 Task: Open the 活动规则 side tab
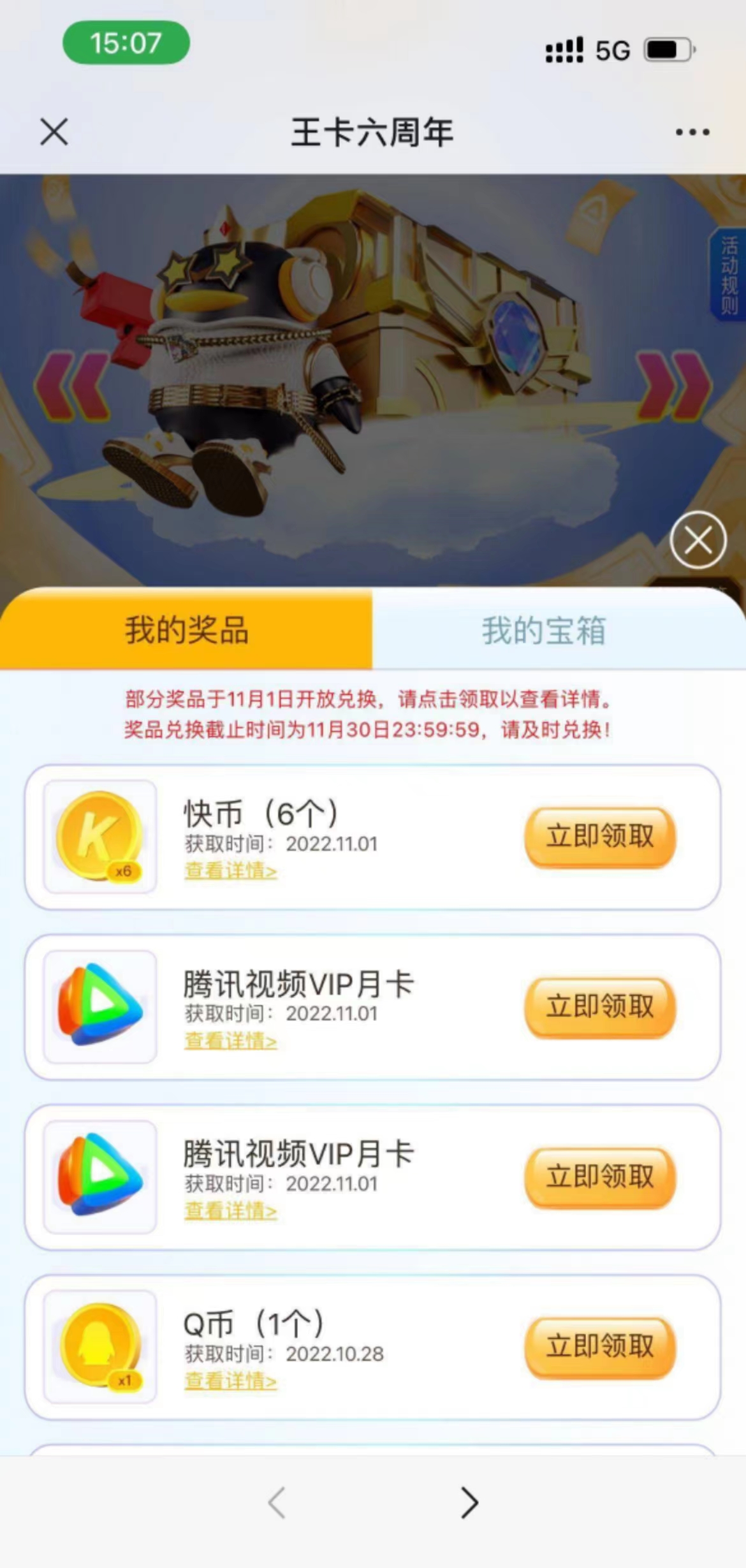729,275
